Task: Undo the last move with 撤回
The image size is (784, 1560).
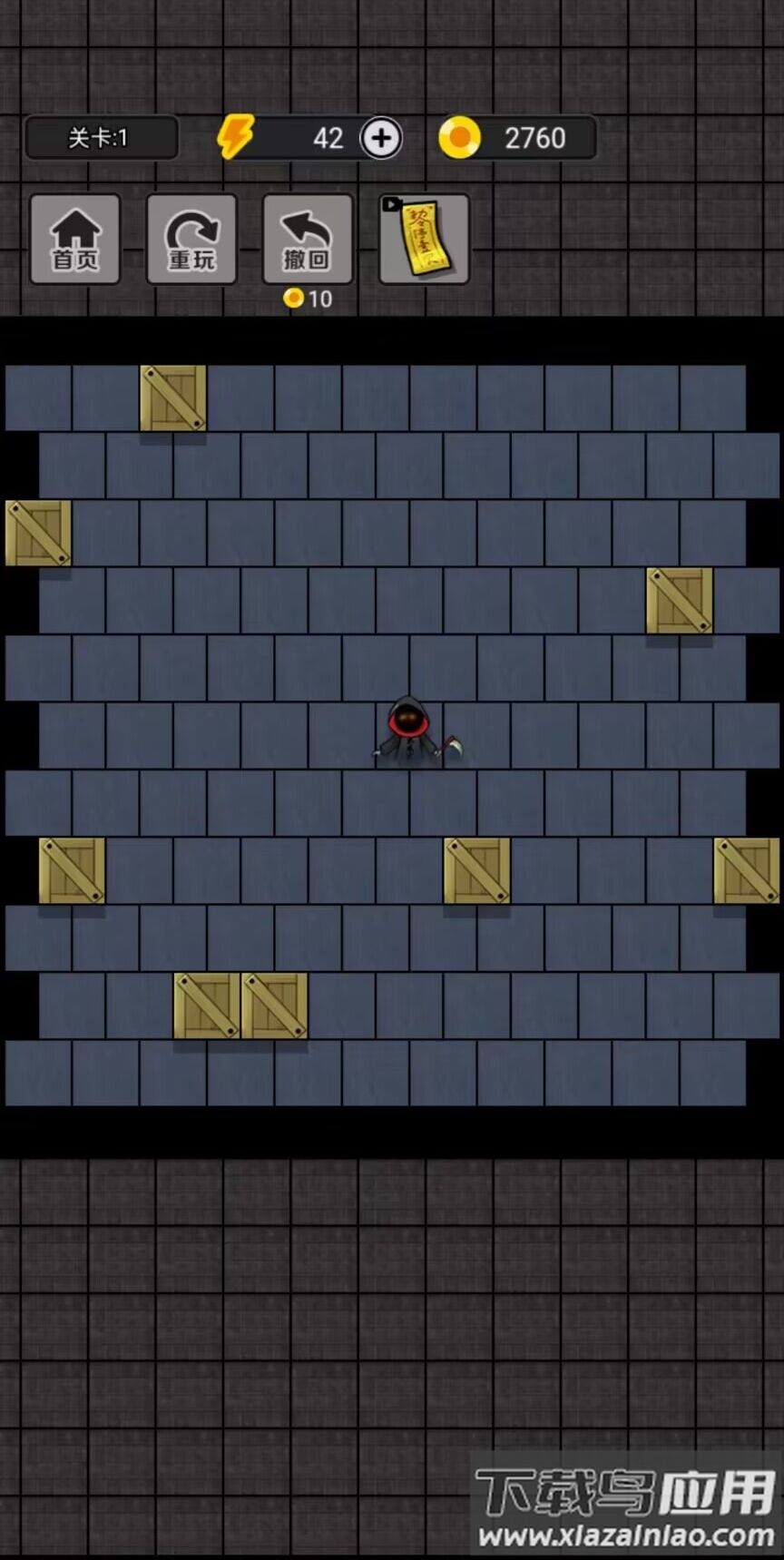Action: 308,240
